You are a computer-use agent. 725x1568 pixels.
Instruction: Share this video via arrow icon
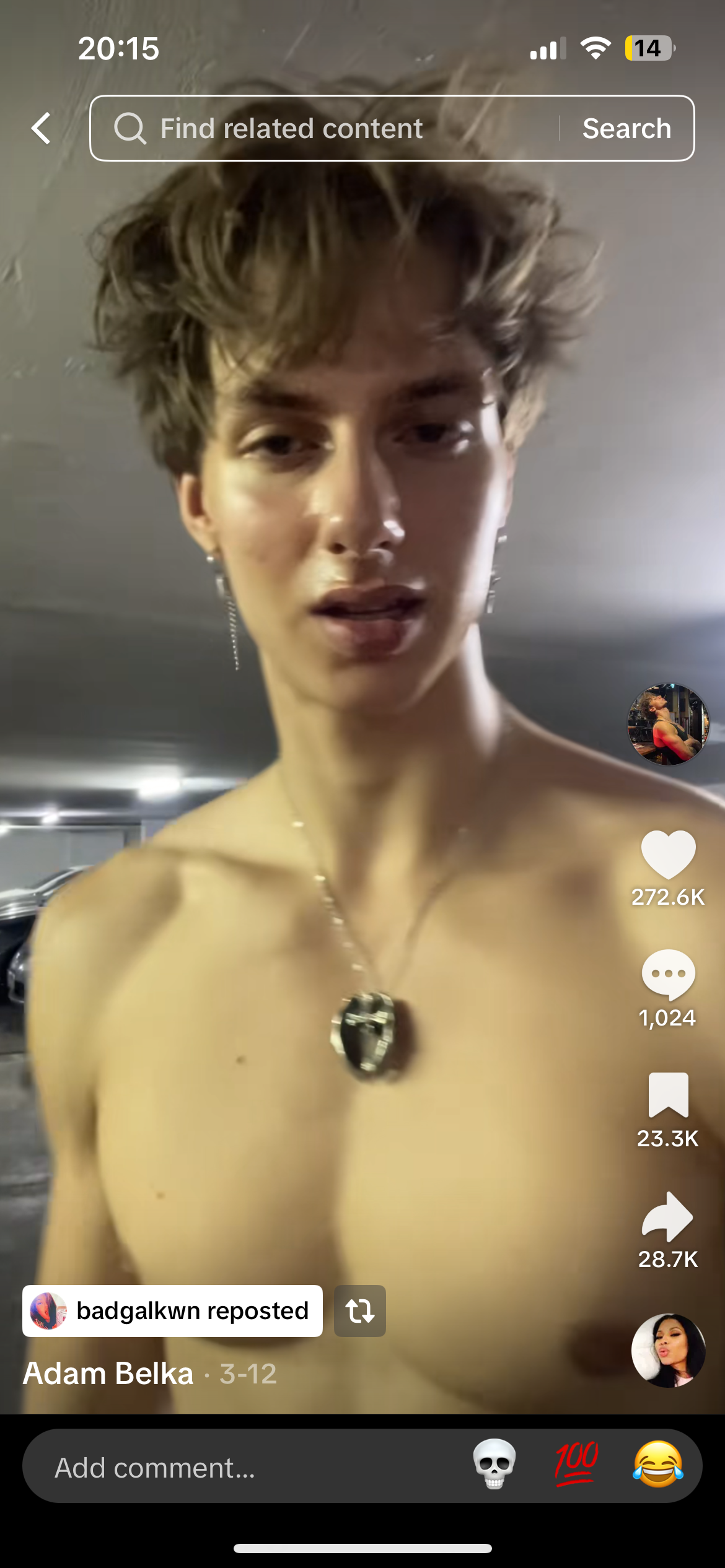tap(668, 1216)
